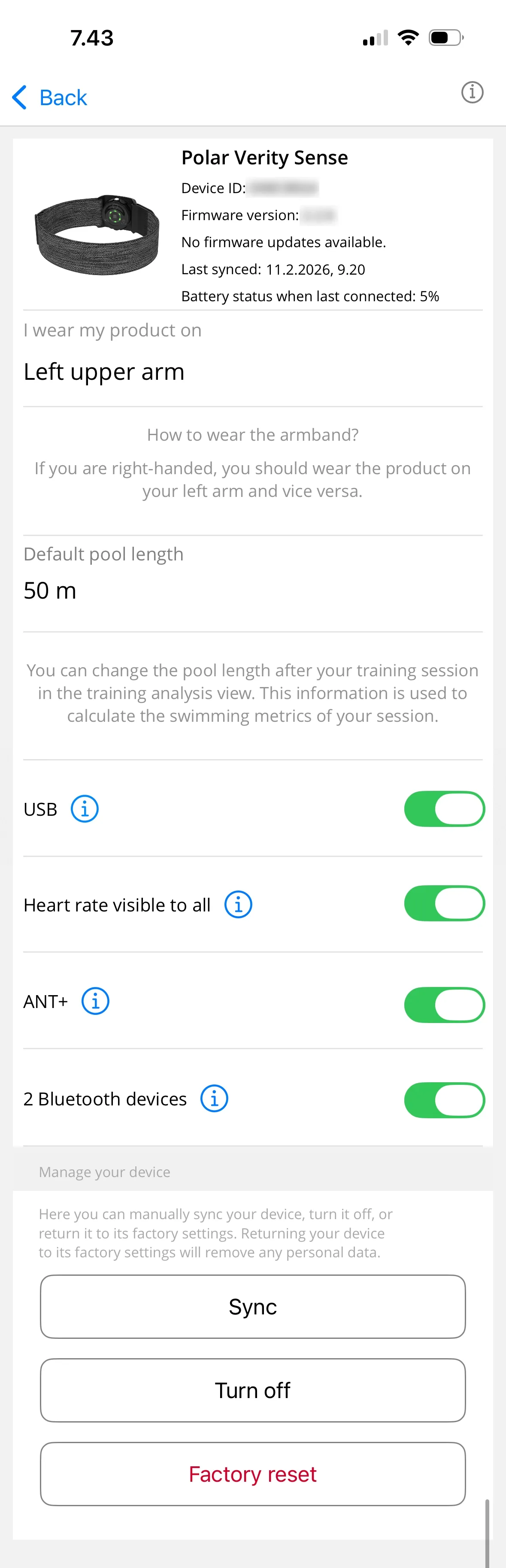This screenshot has height=1568, width=506.
Task: Change the default pool length of 50 m
Action: 50,590
